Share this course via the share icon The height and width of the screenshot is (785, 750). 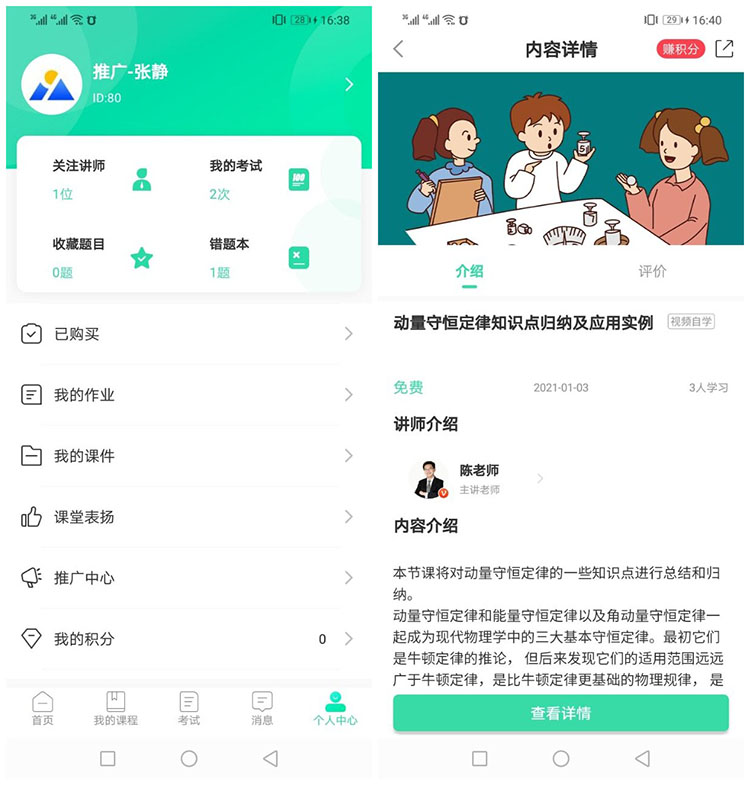[x=724, y=49]
